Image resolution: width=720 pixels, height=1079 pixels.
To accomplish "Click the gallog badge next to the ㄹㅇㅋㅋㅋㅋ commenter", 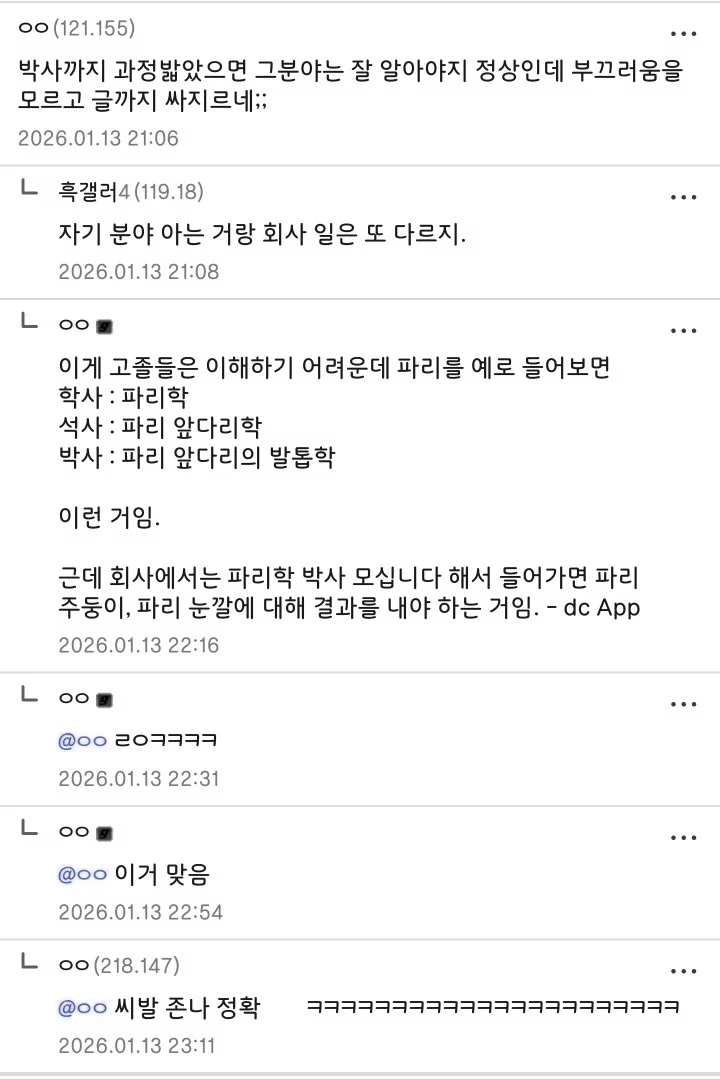I will 106,699.
